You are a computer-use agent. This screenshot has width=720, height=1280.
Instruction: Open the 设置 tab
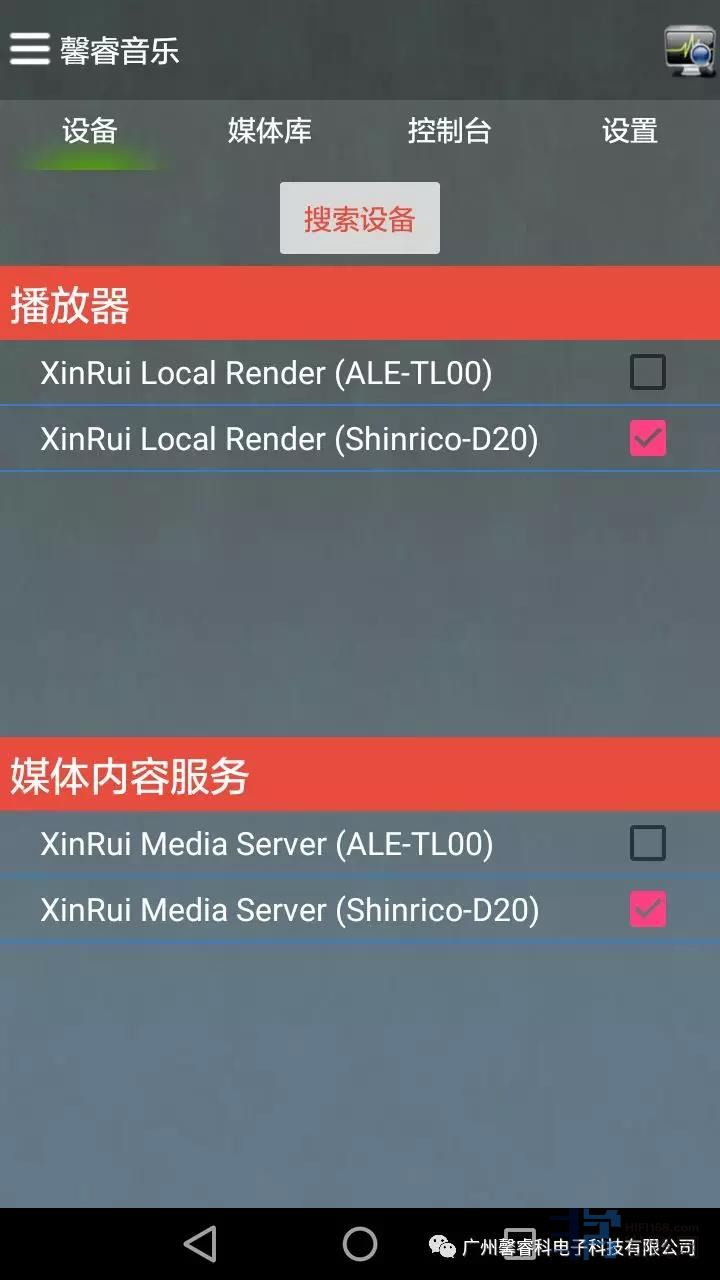click(x=629, y=131)
